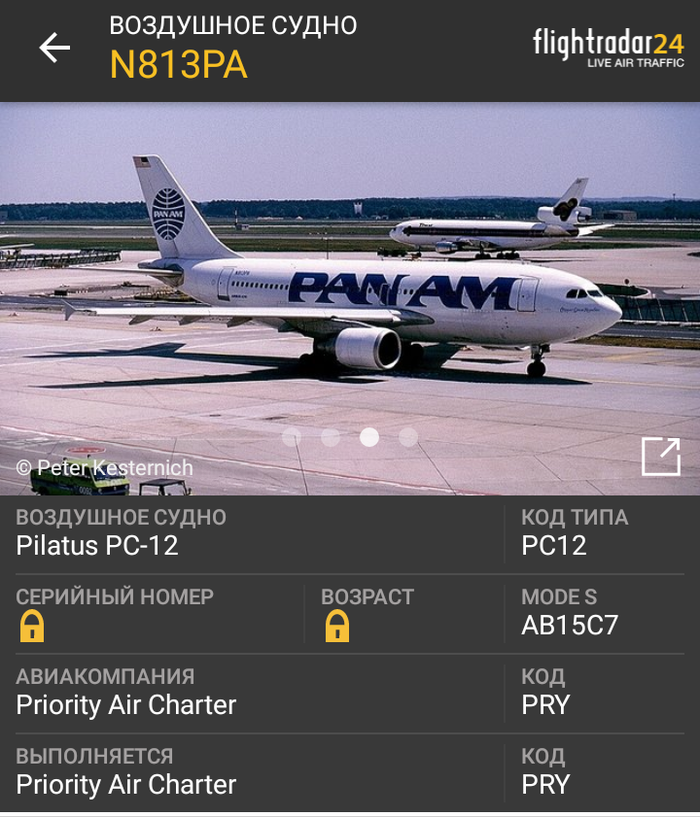Tap the lock under Серийный номер
The width and height of the screenshot is (700, 817).
pyautogui.click(x=32, y=627)
